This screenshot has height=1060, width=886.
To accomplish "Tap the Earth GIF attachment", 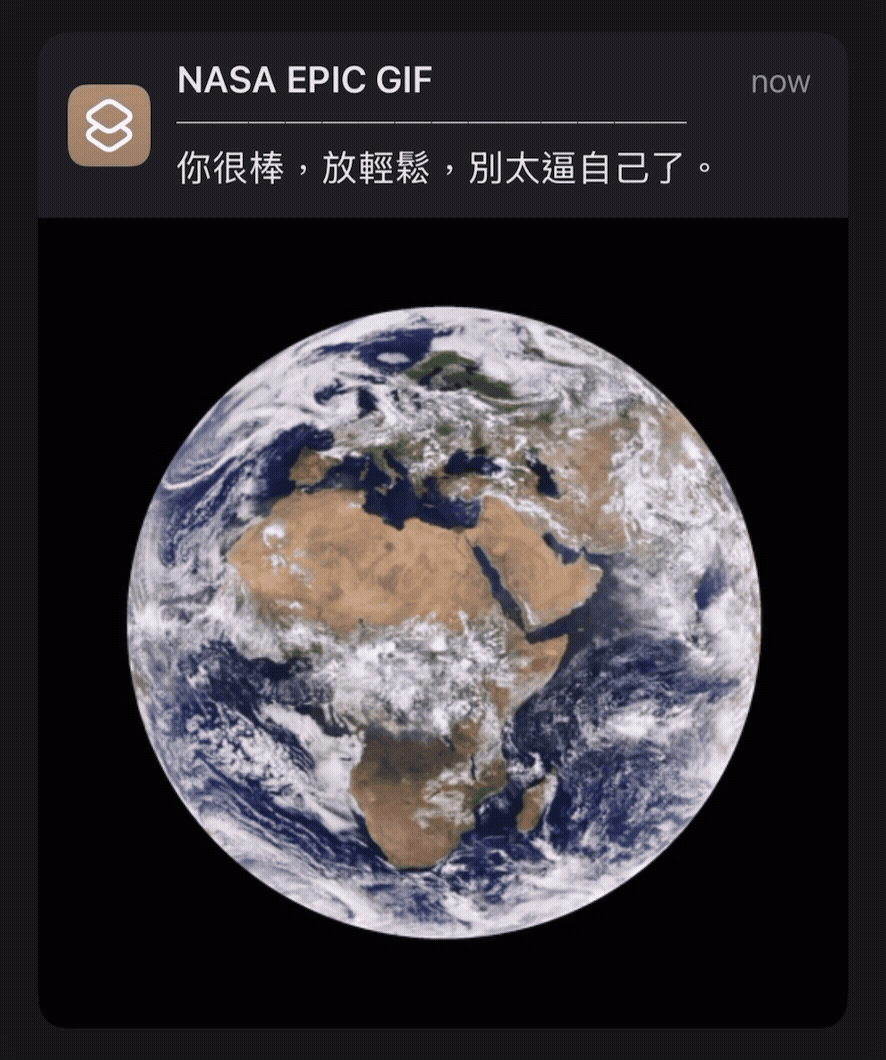I will [444, 622].
